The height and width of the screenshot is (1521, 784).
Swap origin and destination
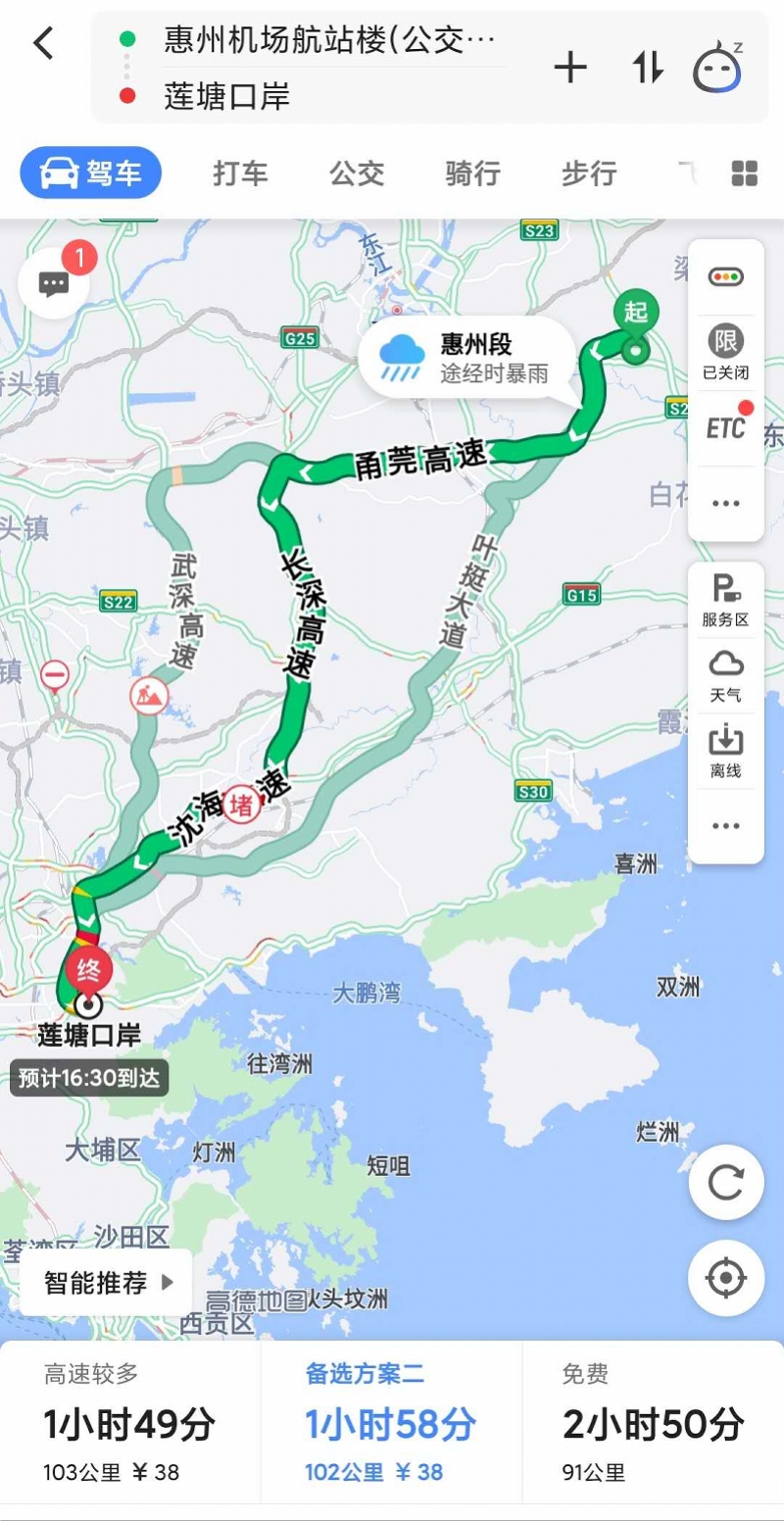point(647,68)
